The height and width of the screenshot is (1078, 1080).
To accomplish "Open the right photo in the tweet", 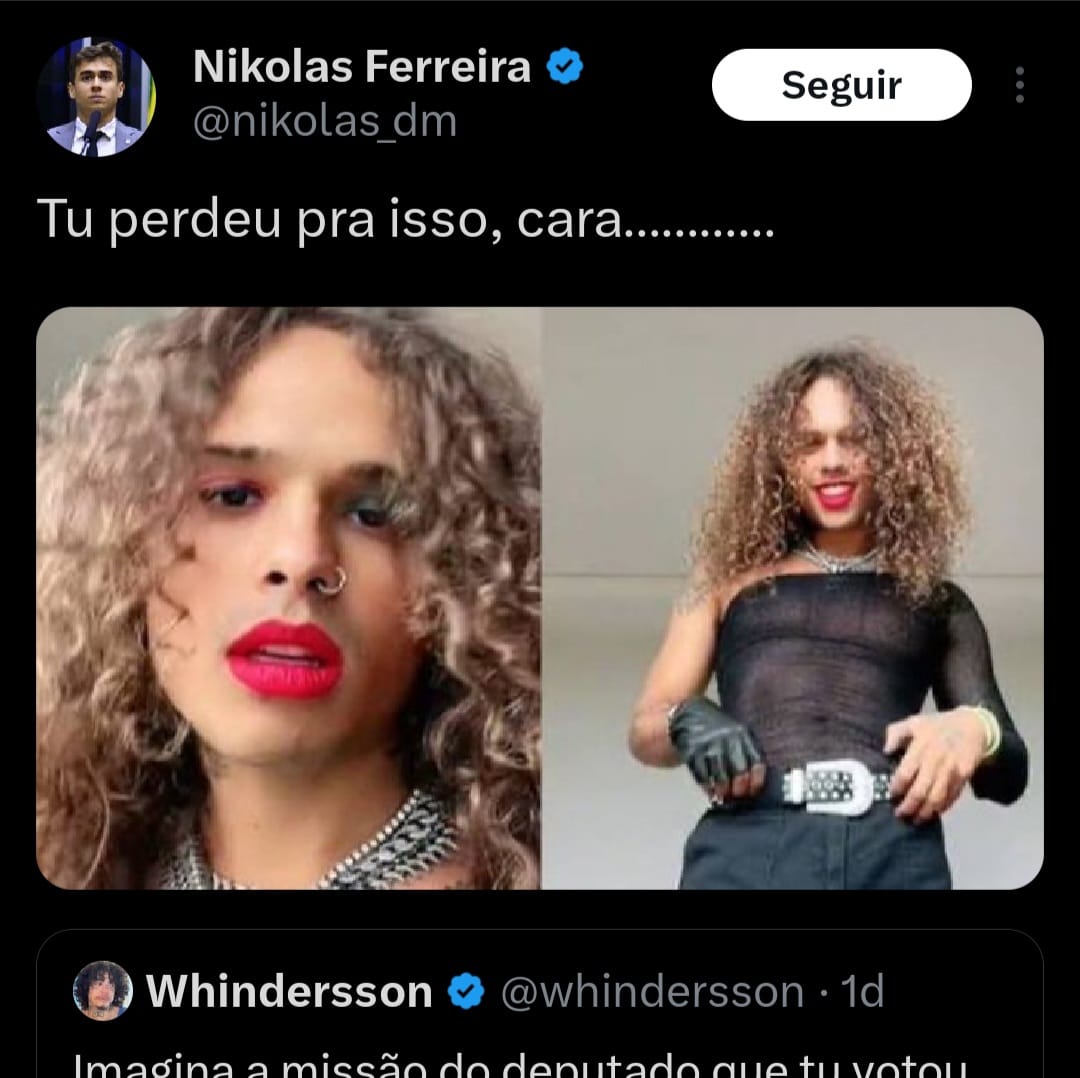I will [793, 598].
